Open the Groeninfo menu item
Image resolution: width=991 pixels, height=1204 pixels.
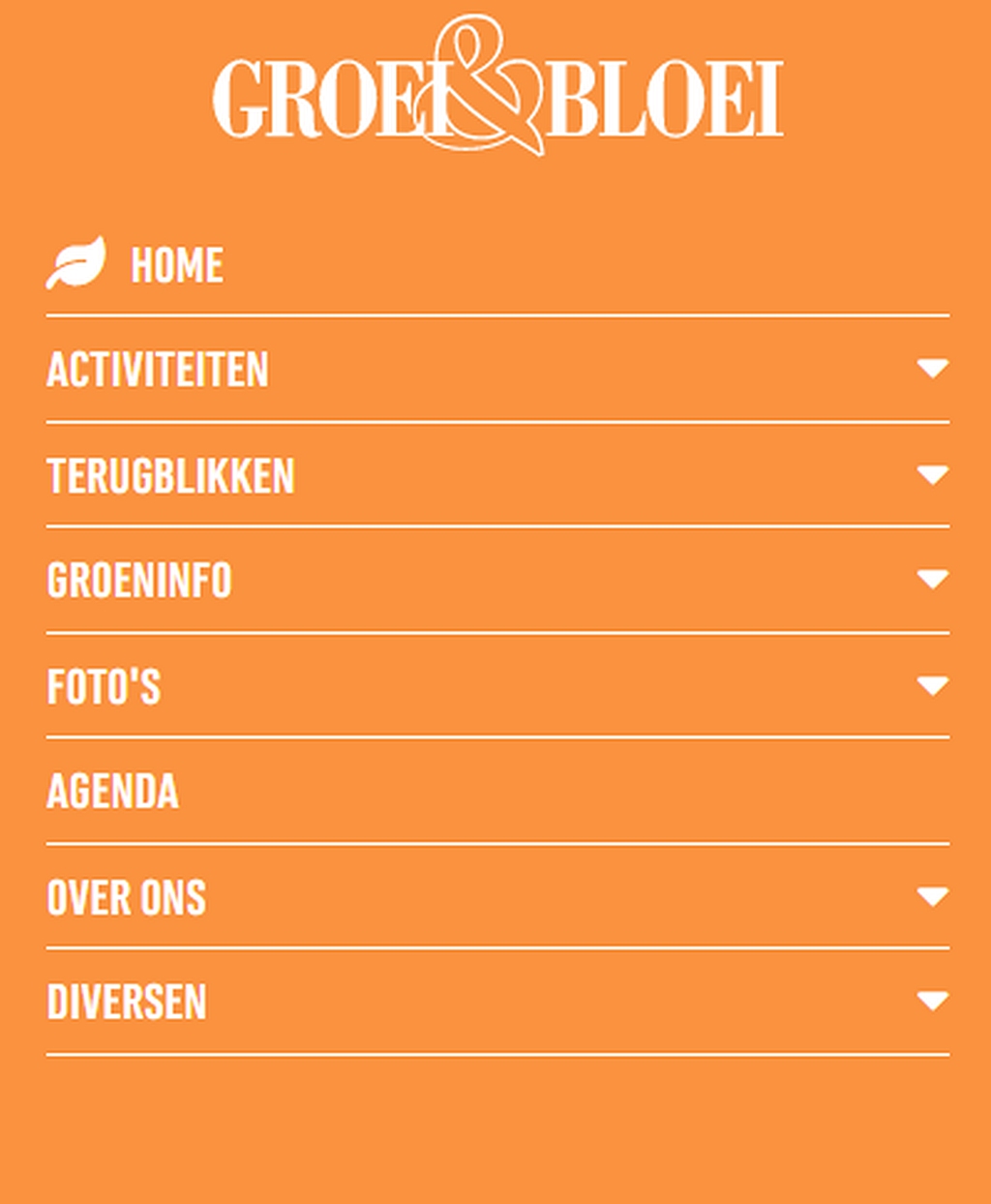pos(139,581)
